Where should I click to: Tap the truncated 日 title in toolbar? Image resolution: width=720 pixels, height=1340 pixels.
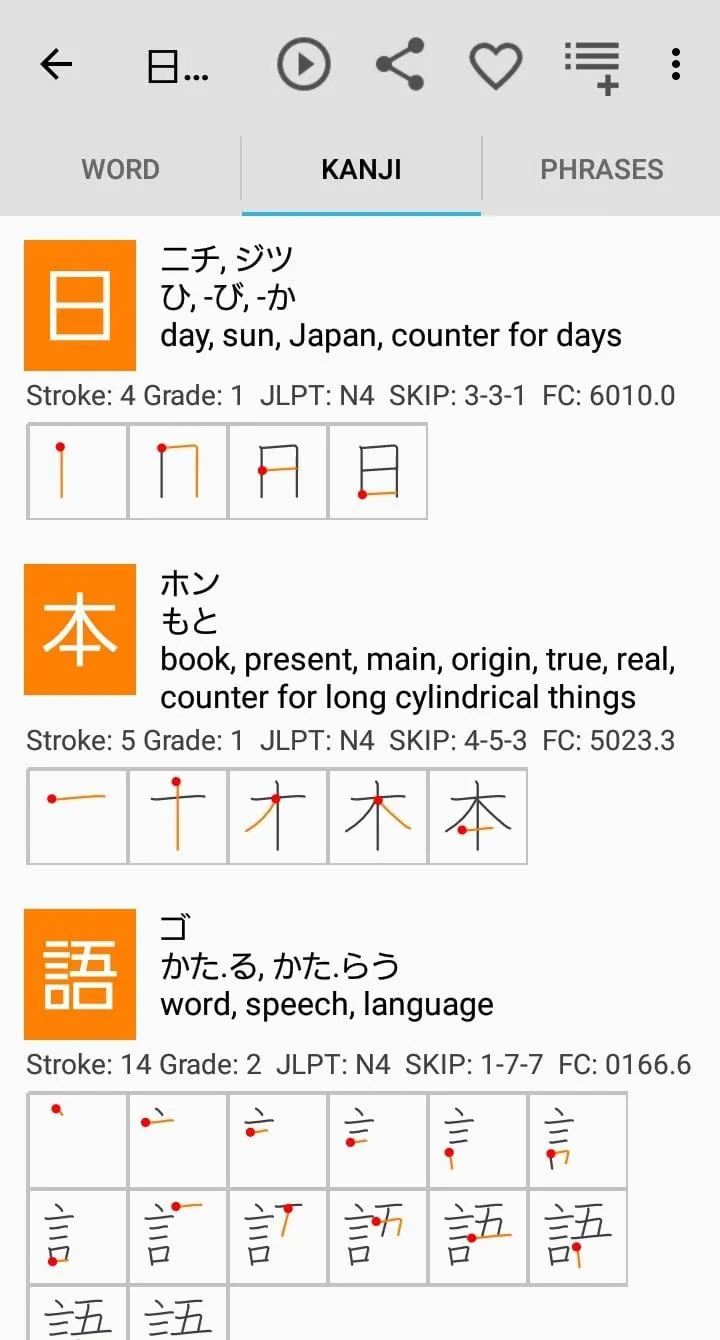click(x=177, y=64)
